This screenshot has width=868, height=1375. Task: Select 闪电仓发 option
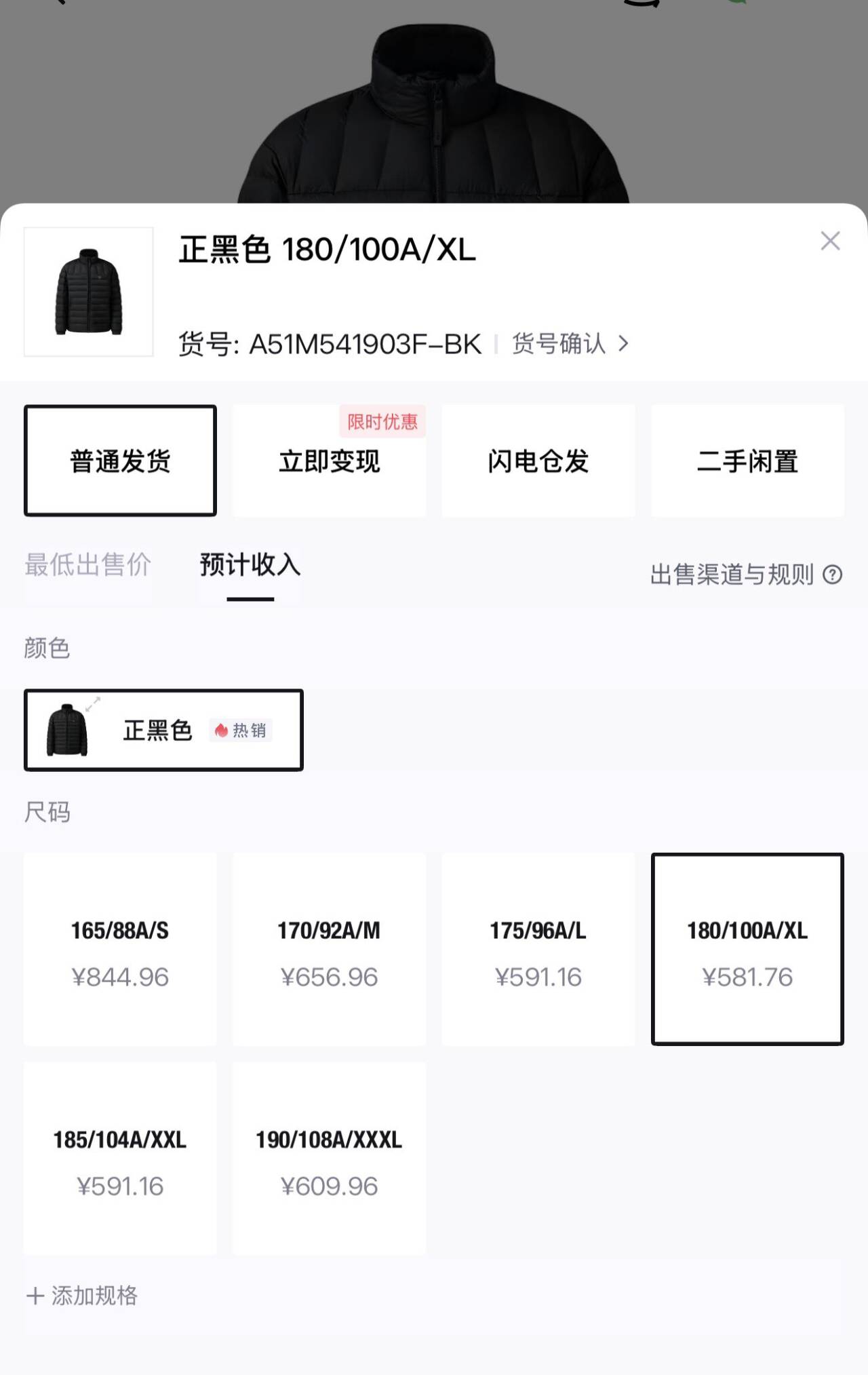pyautogui.click(x=538, y=461)
